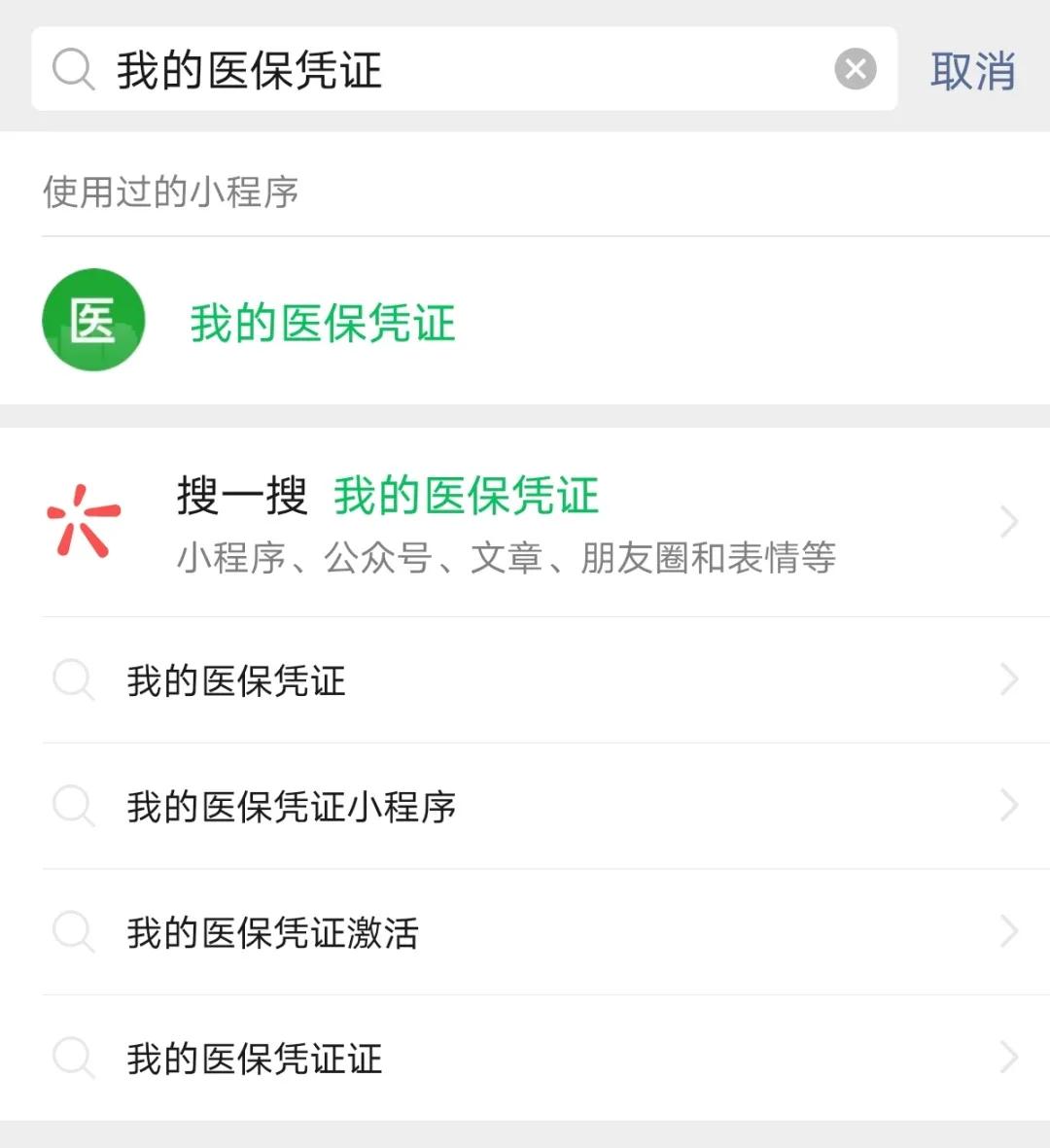Screen dimensions: 1050x1148
Task: Open the 我的医保凭证 mini program via its green 医 icon
Action: [92, 320]
